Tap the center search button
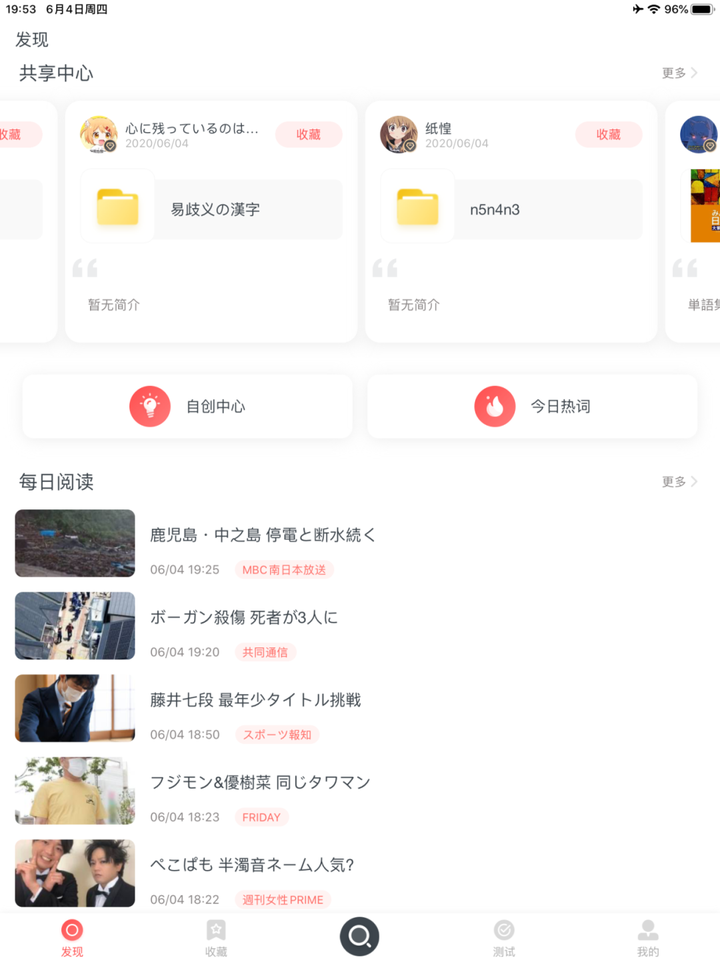This screenshot has height=960, width=720. coord(360,937)
